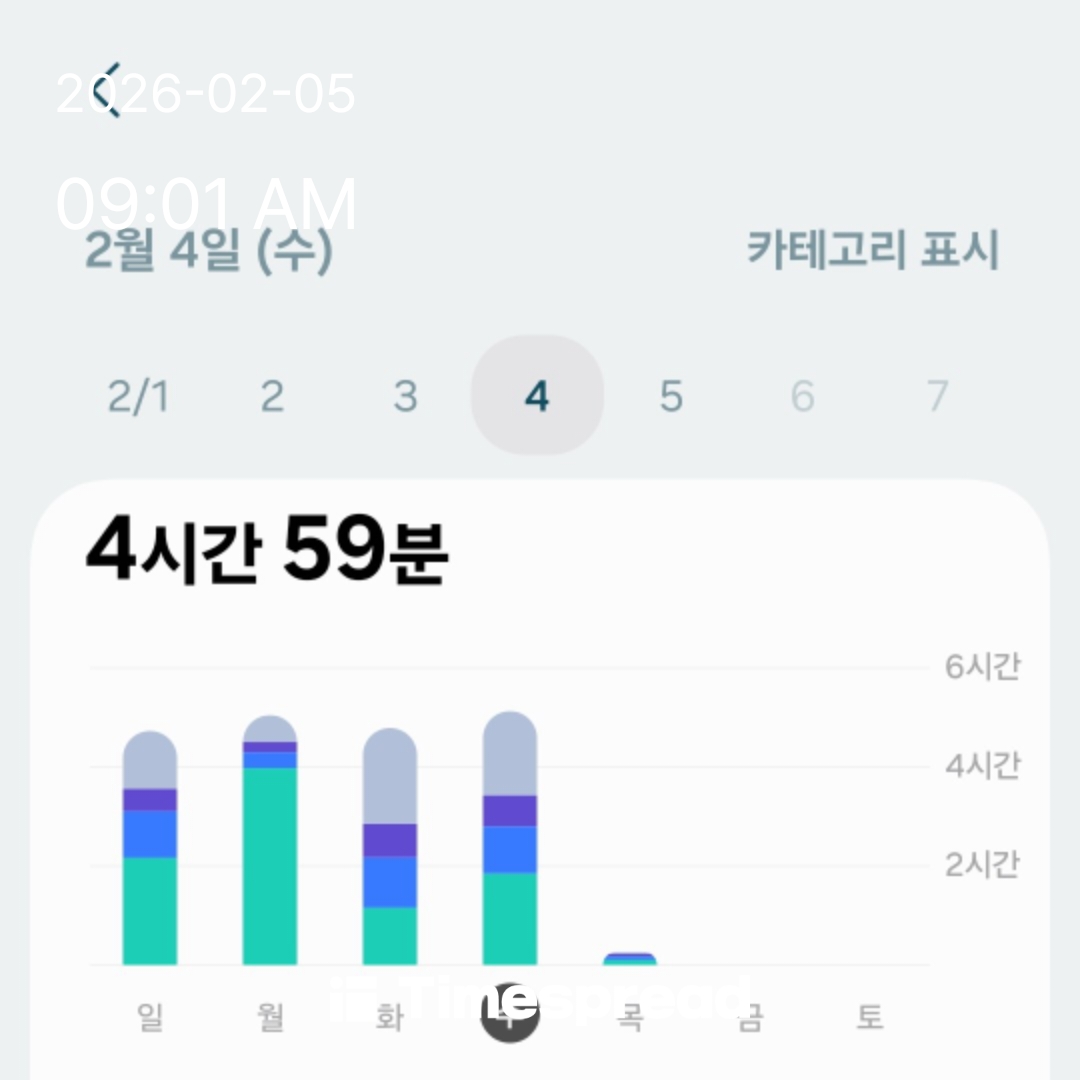Choose date 3 in the week row

(x=404, y=397)
